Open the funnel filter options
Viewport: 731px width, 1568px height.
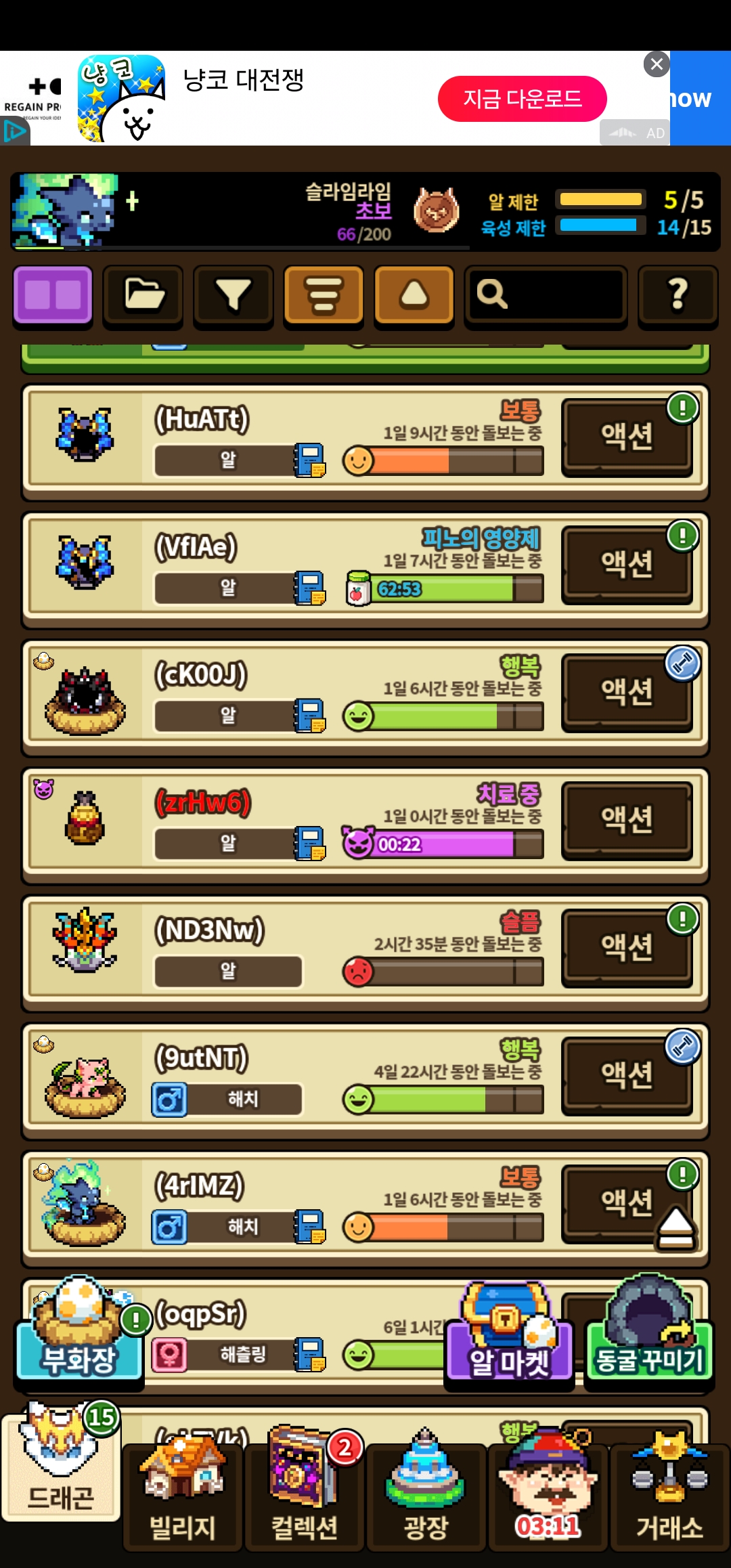click(234, 295)
